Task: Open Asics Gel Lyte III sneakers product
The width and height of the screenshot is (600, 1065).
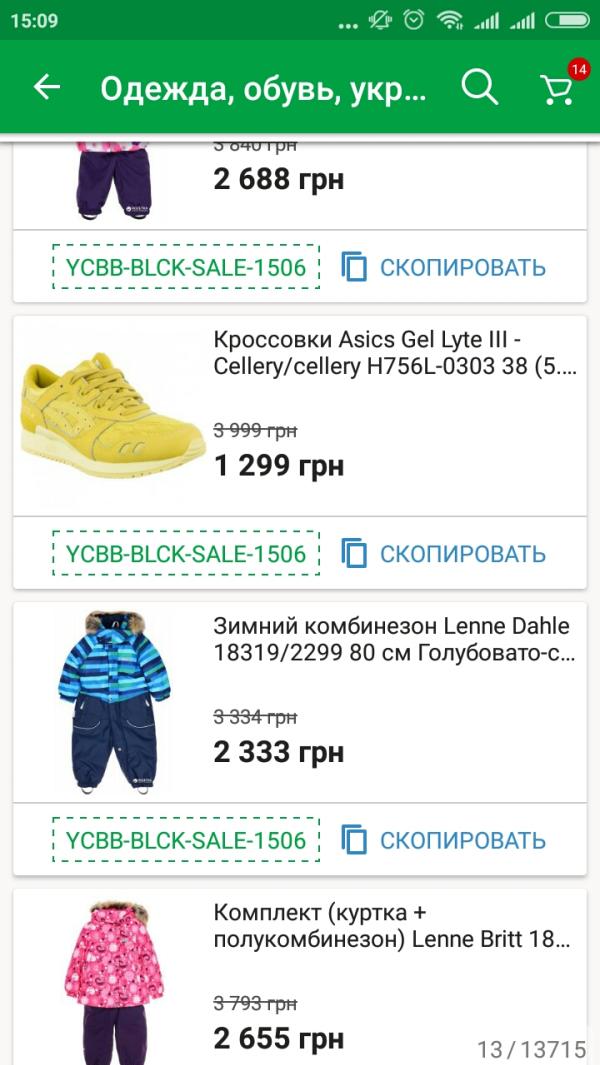Action: point(394,353)
